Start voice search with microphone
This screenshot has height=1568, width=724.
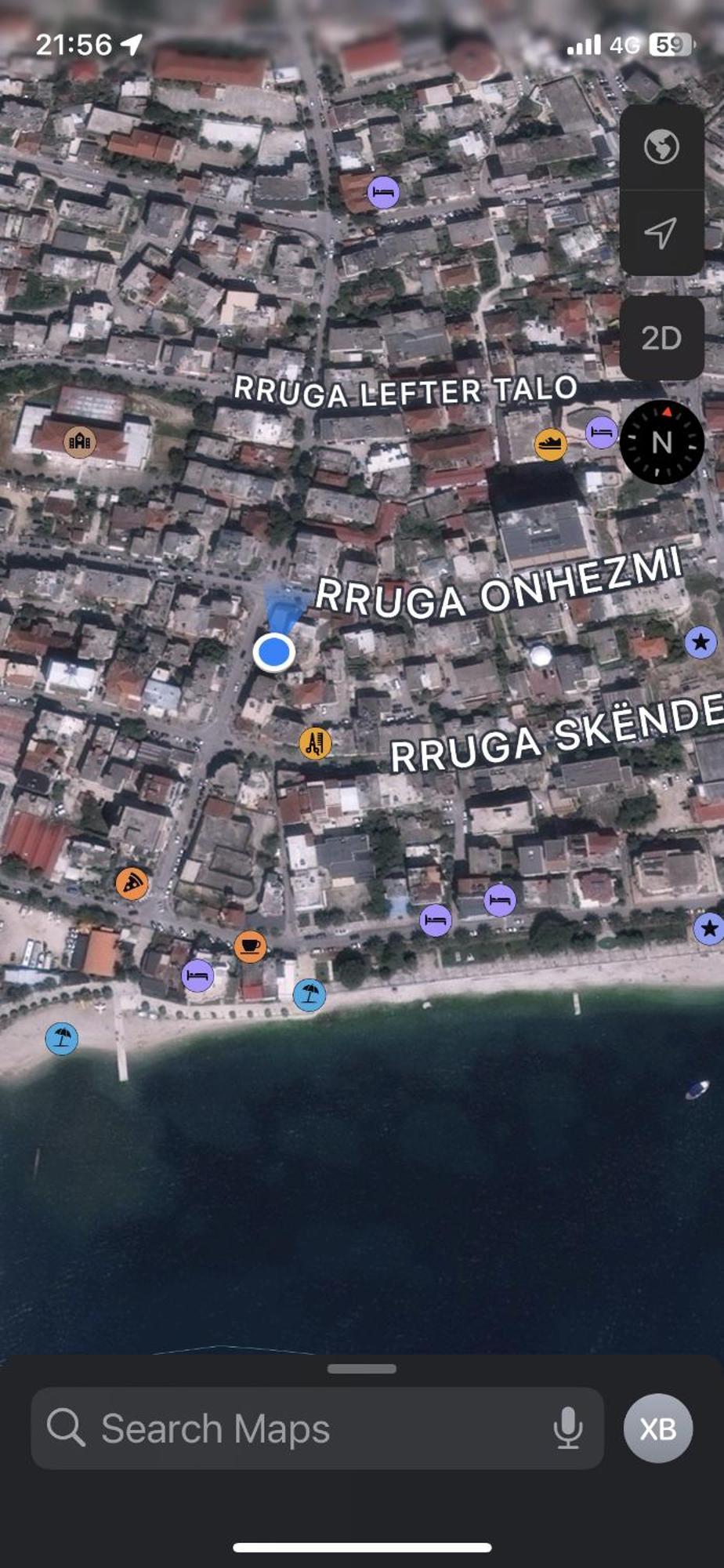point(567,1428)
